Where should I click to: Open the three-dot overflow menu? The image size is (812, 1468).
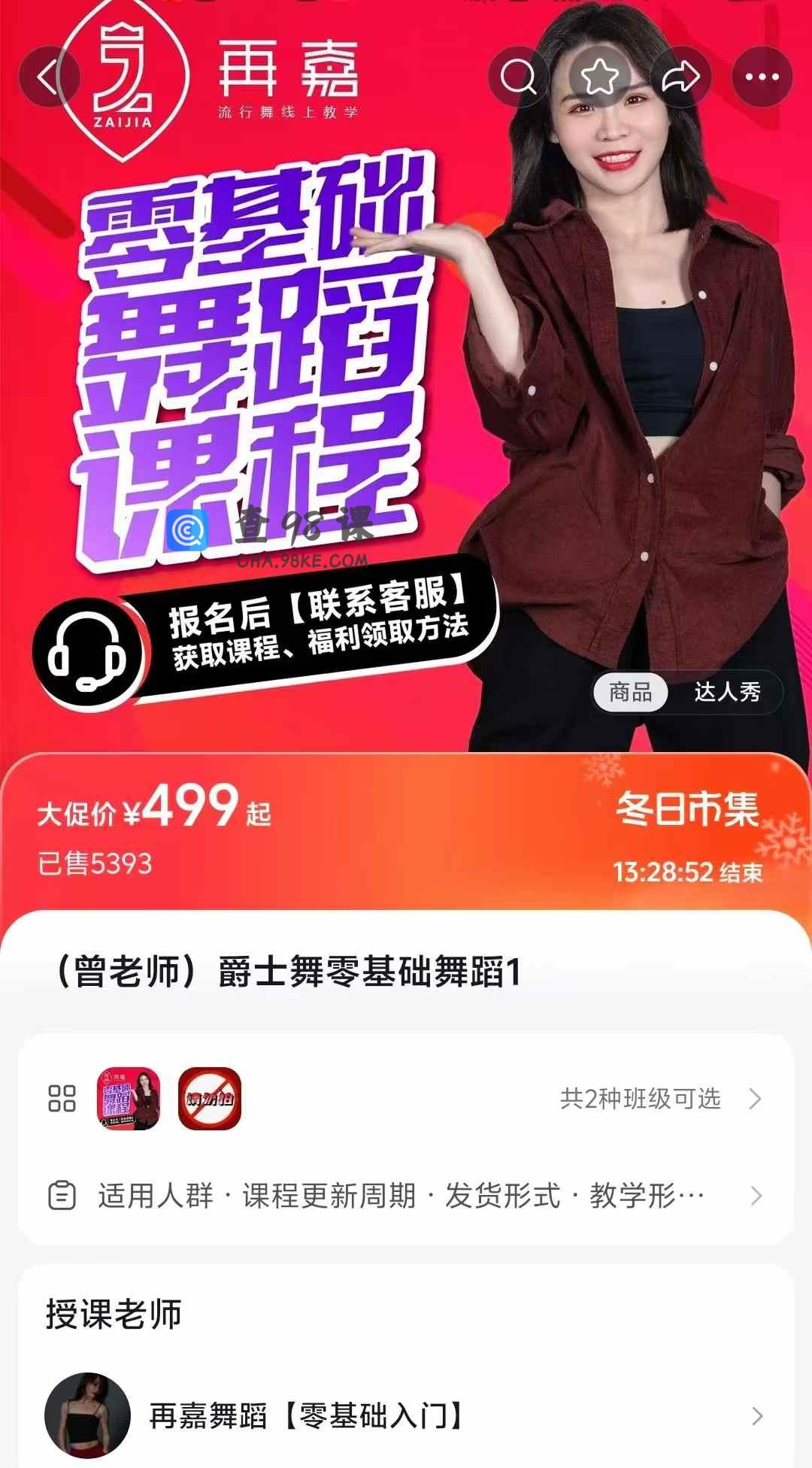pos(762,77)
